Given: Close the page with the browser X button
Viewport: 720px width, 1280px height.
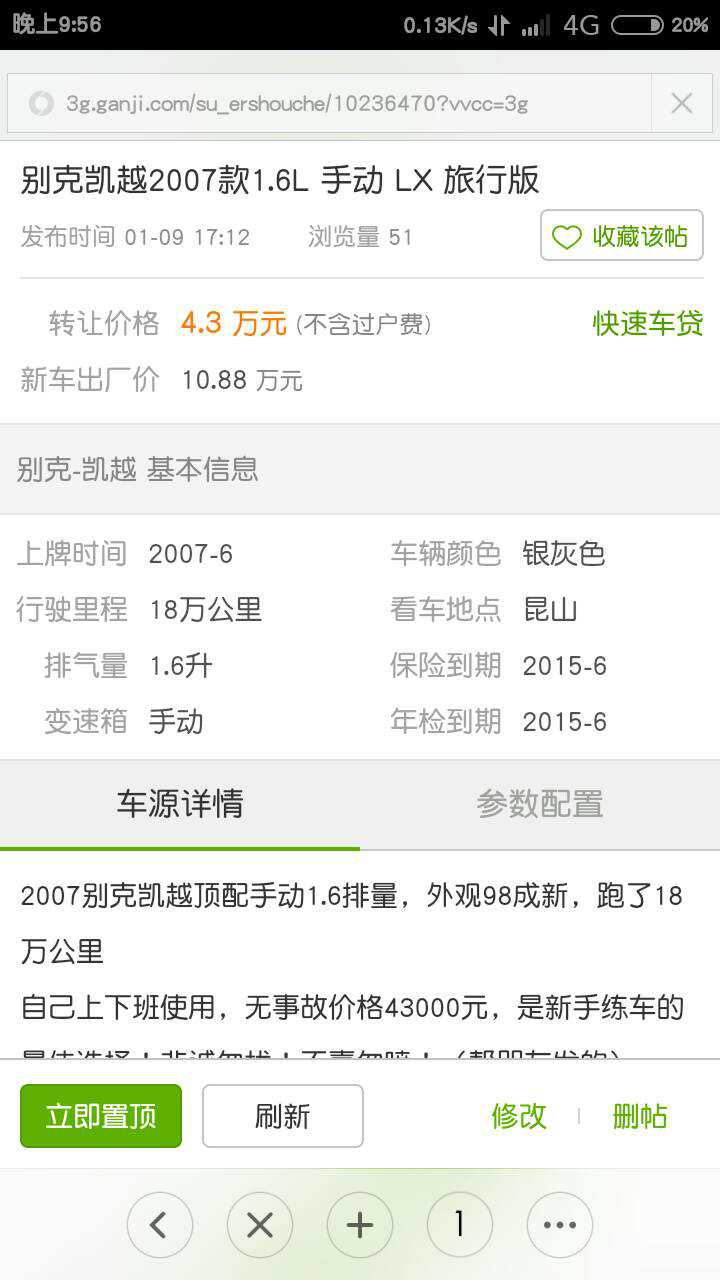Looking at the screenshot, I should click(260, 1225).
